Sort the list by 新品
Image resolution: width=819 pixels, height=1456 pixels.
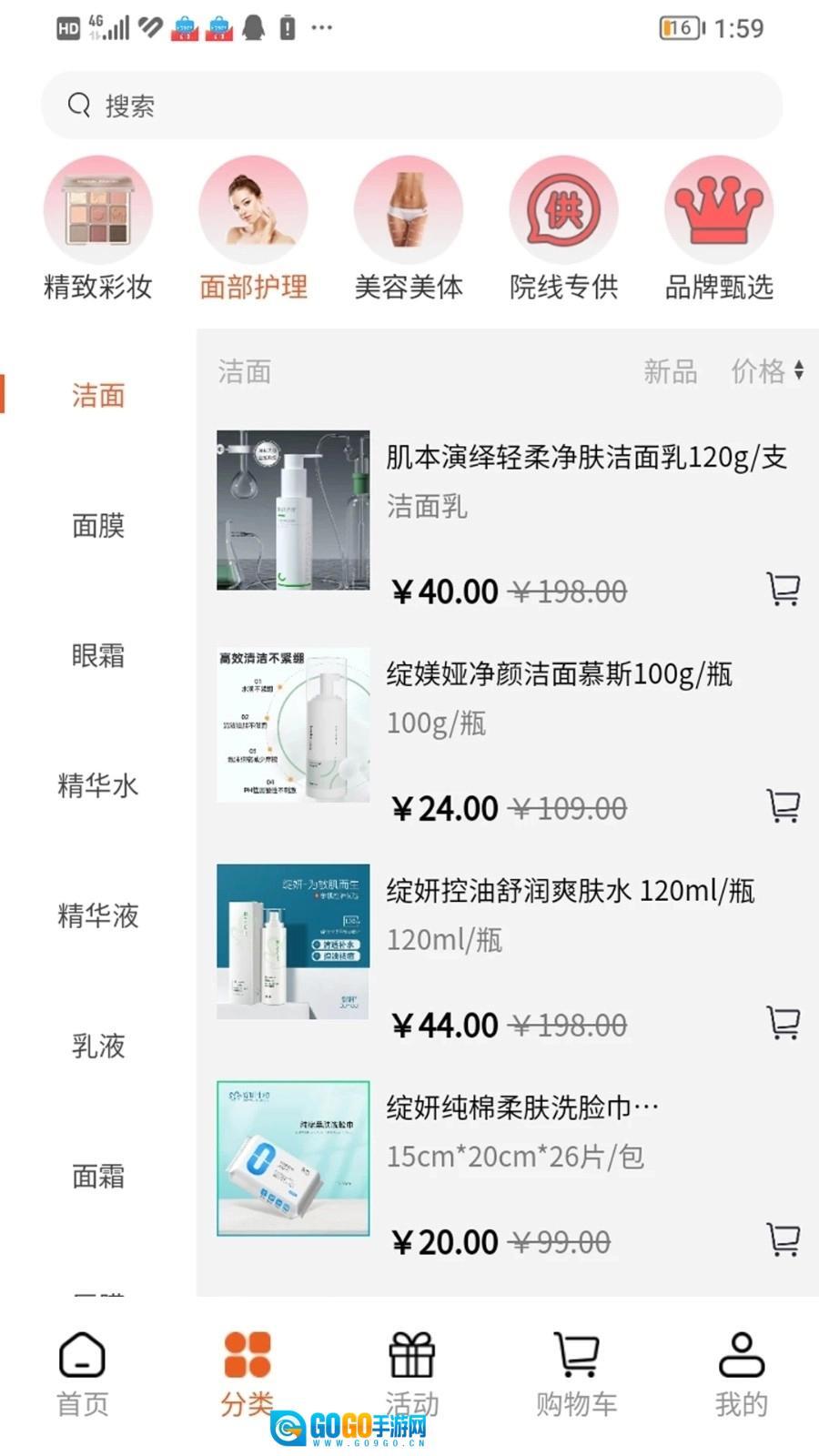[670, 371]
